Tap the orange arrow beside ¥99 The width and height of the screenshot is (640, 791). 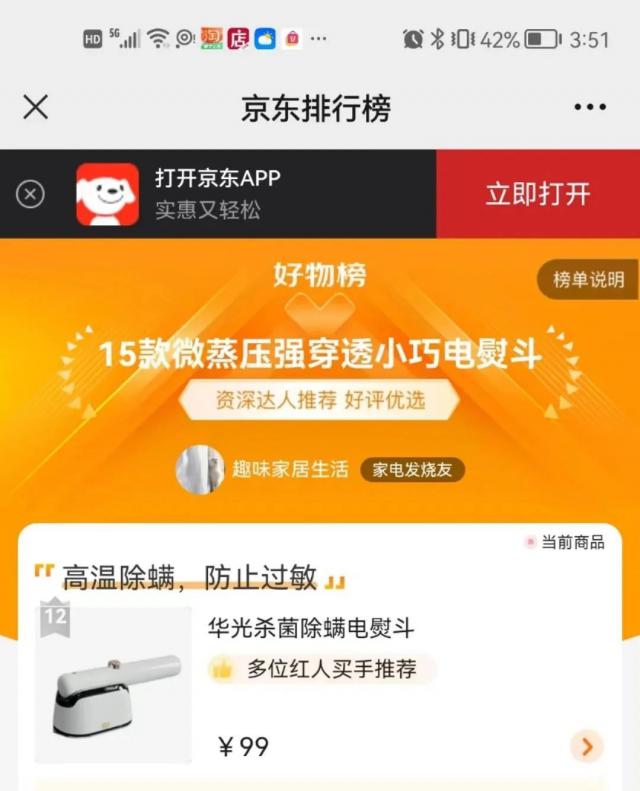[x=587, y=746]
